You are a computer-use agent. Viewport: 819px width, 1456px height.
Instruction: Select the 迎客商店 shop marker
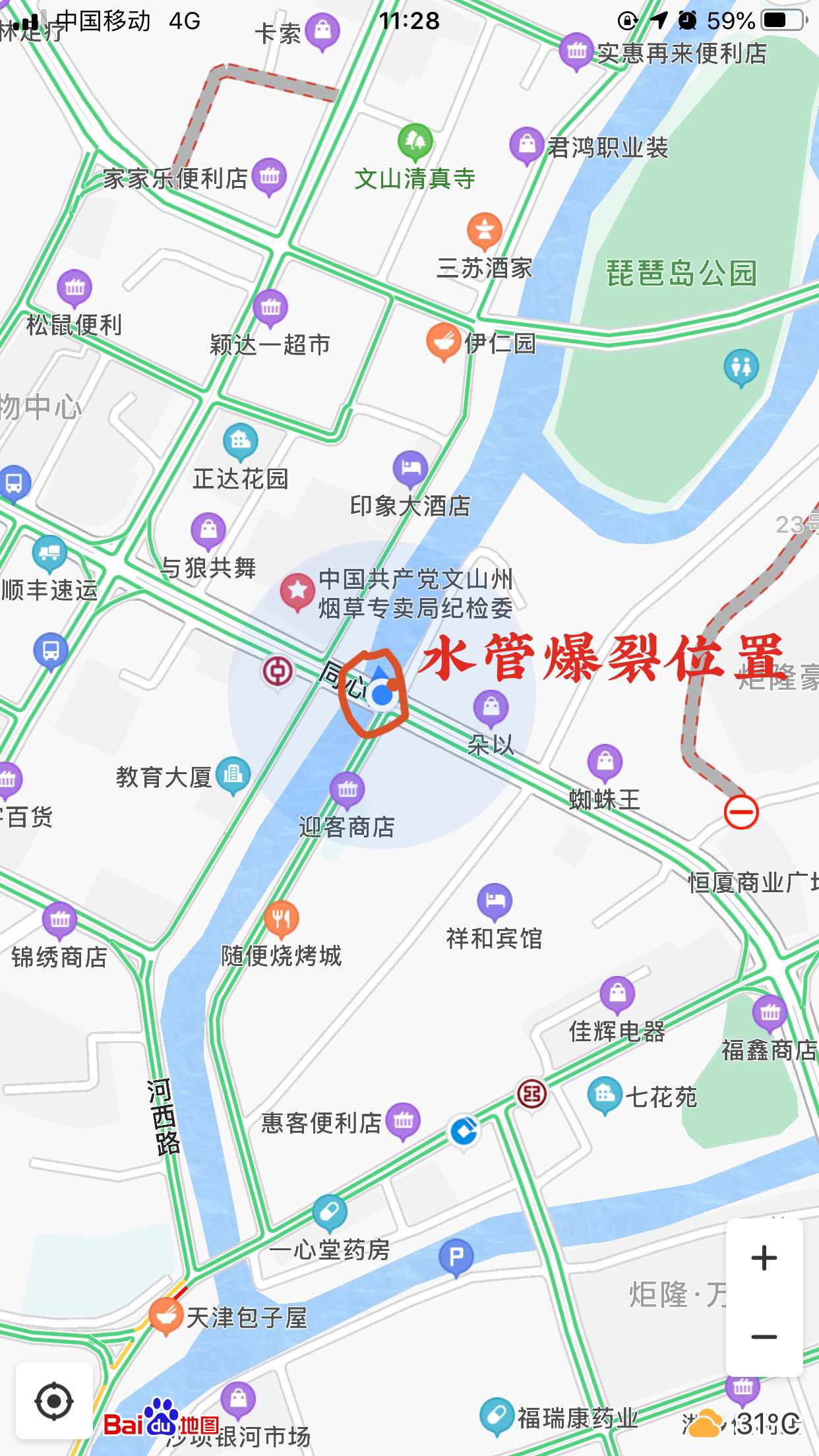348,790
